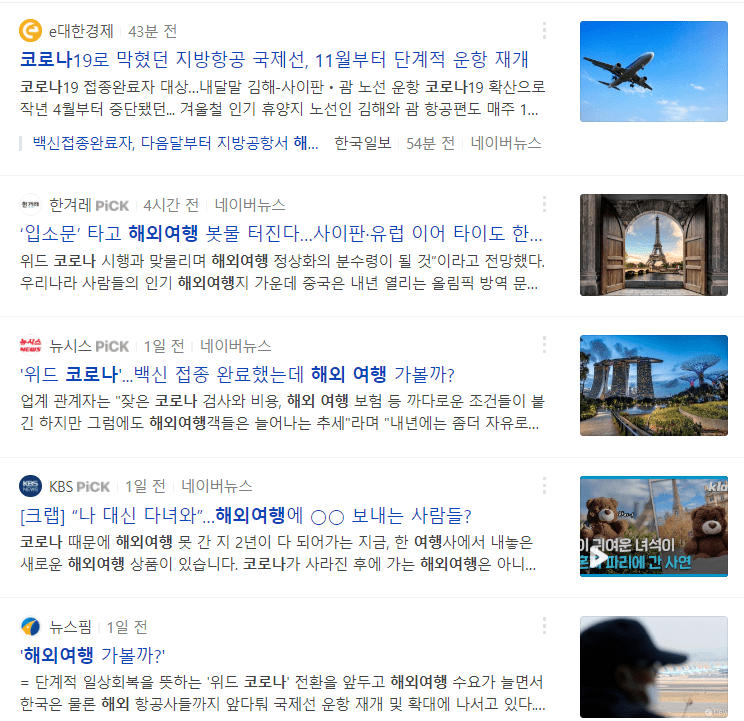Tap the 뉴스핌 article's airport silhouette thumbnail
The width and height of the screenshot is (744, 721).
pos(654,667)
